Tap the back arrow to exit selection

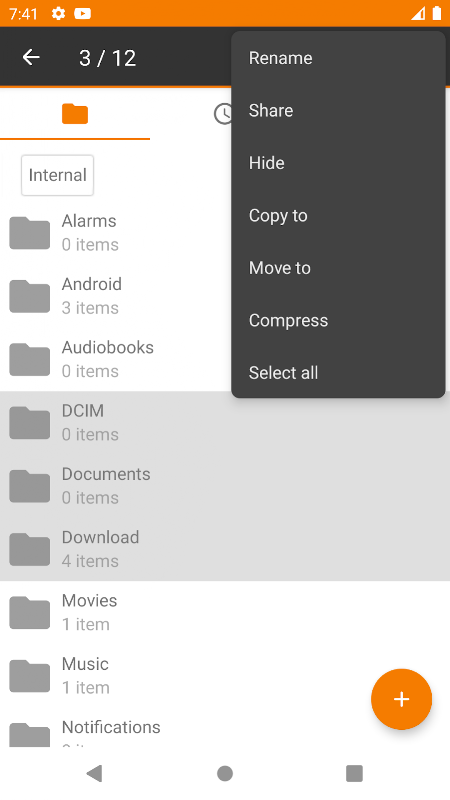click(31, 57)
